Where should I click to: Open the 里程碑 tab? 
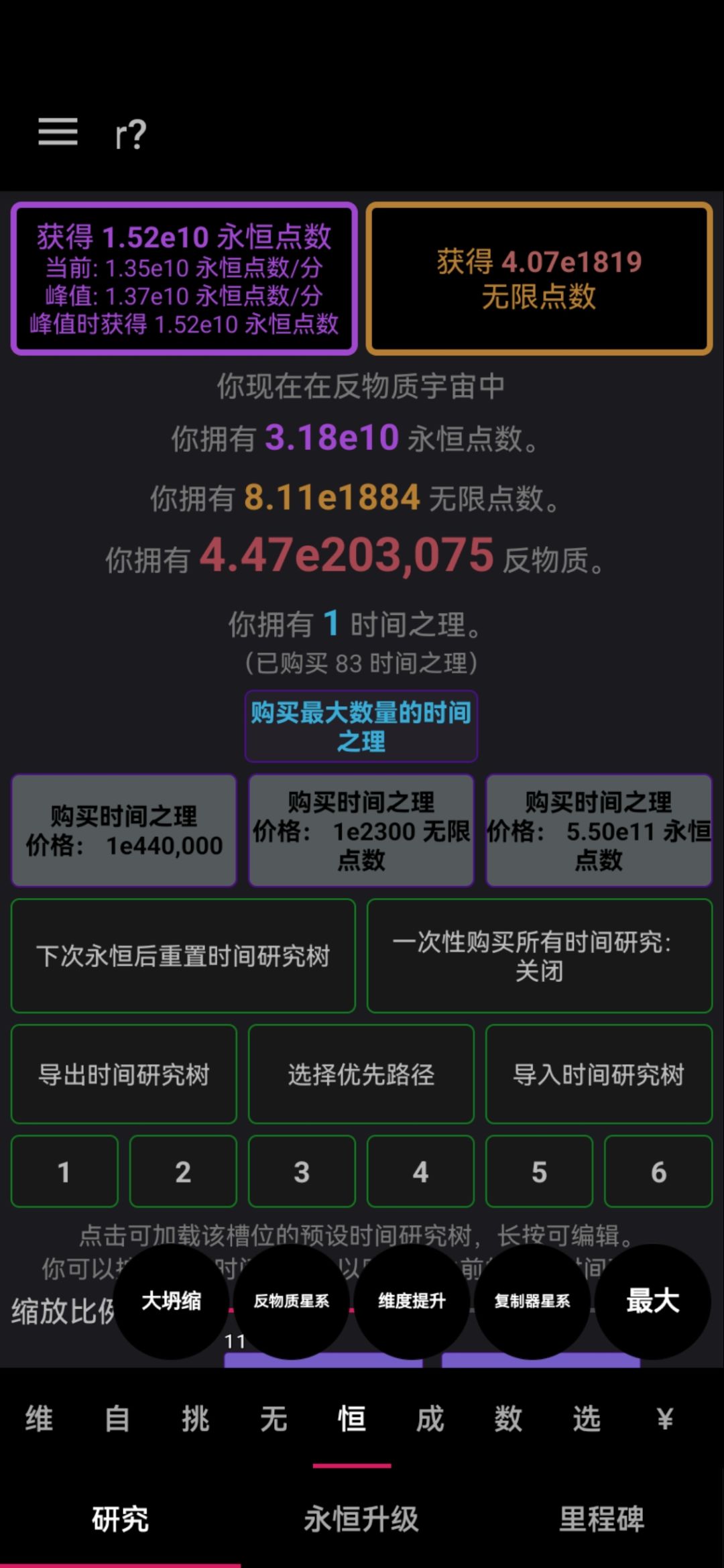602,1519
